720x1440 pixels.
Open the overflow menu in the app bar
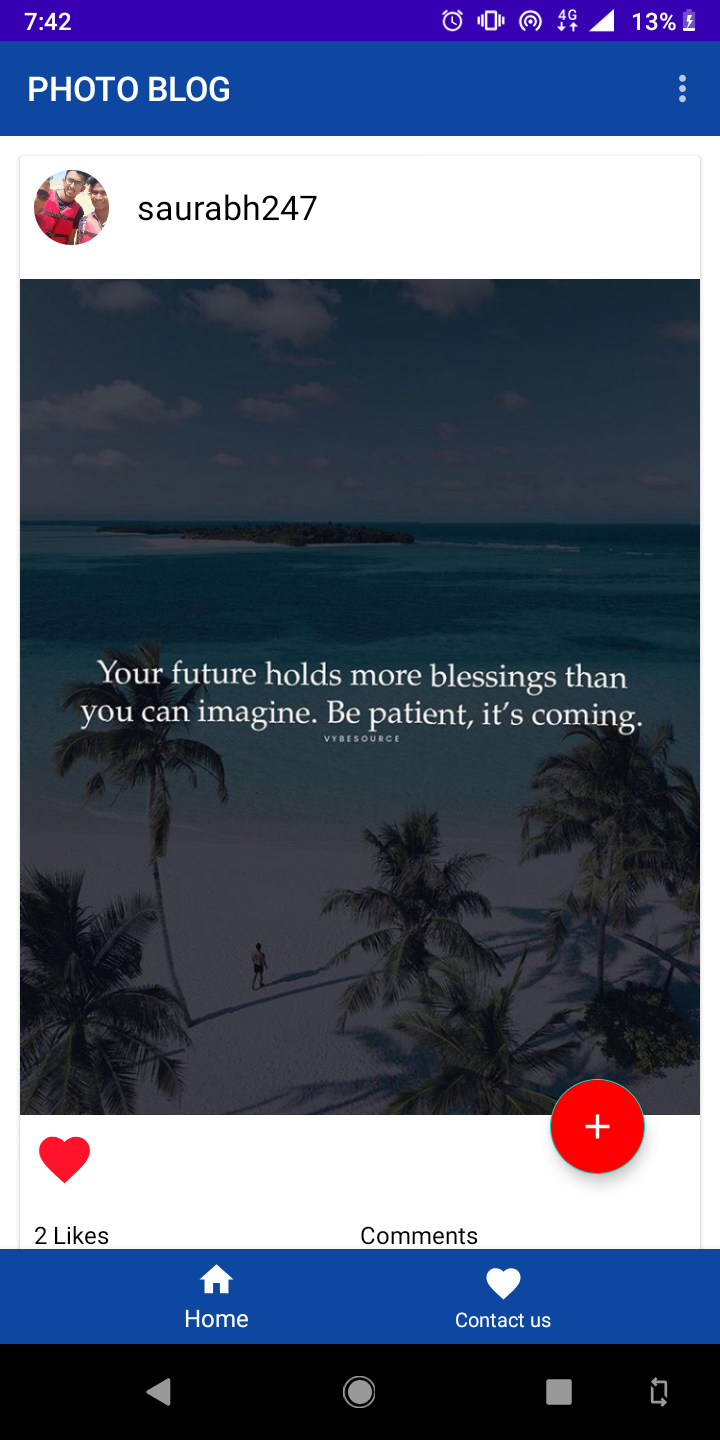[x=682, y=89]
